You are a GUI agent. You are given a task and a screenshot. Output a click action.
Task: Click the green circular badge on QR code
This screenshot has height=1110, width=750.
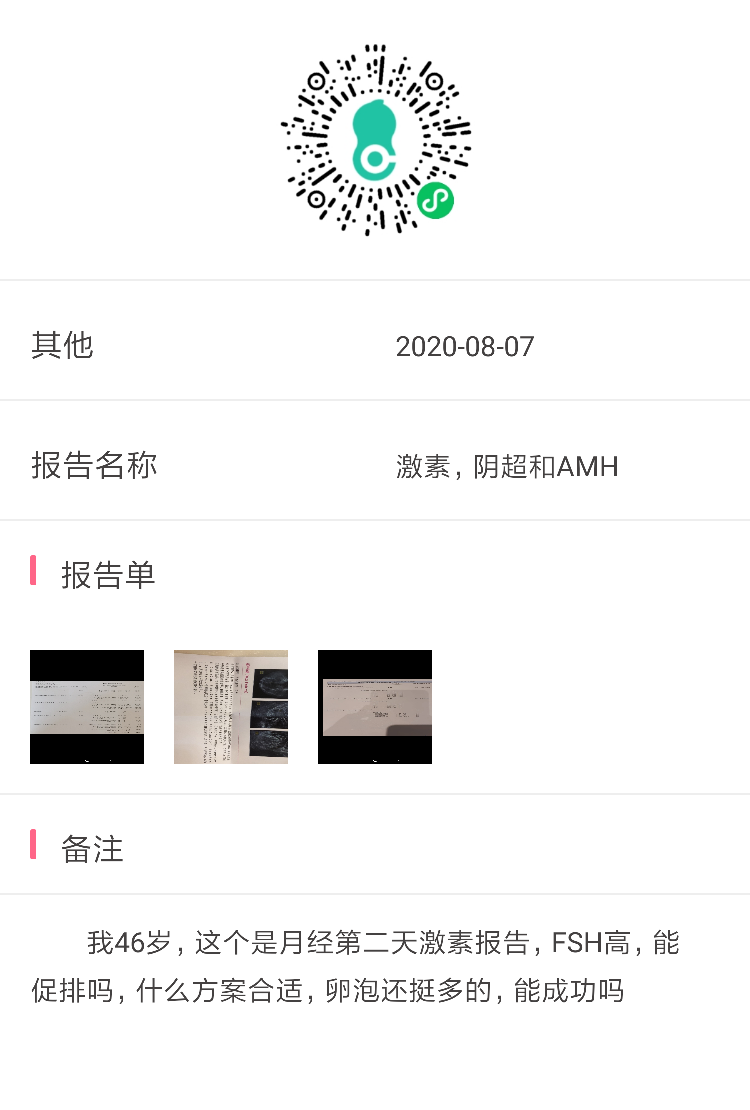point(435,200)
